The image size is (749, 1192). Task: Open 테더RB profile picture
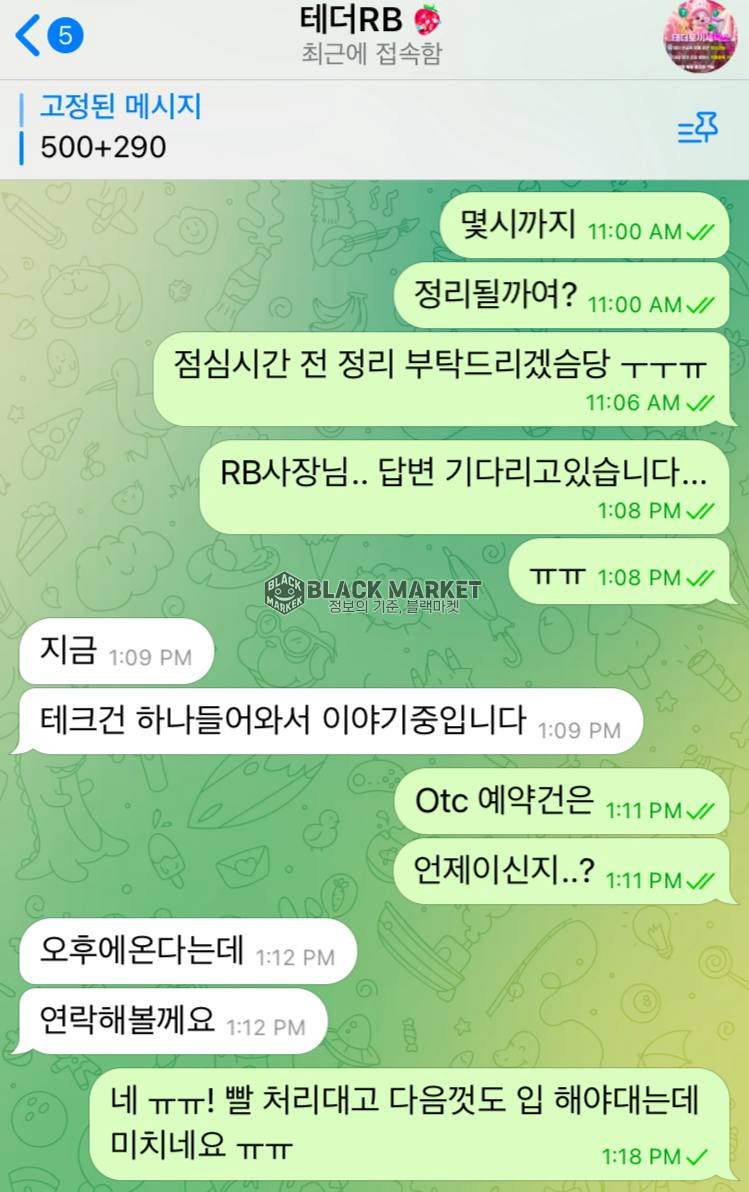pos(700,37)
